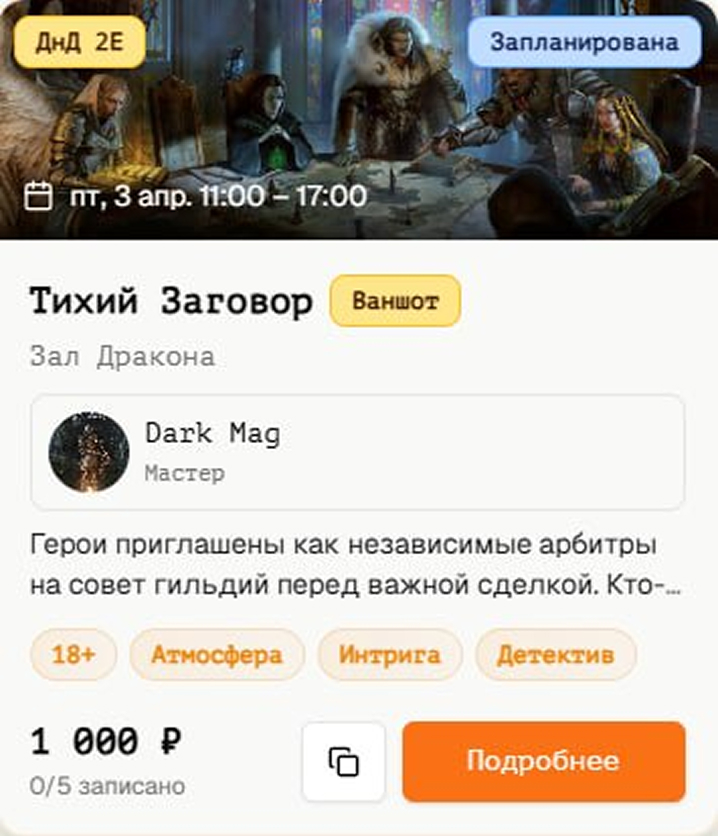
Task: Select the 18+ tag chip
Action: coord(73,655)
